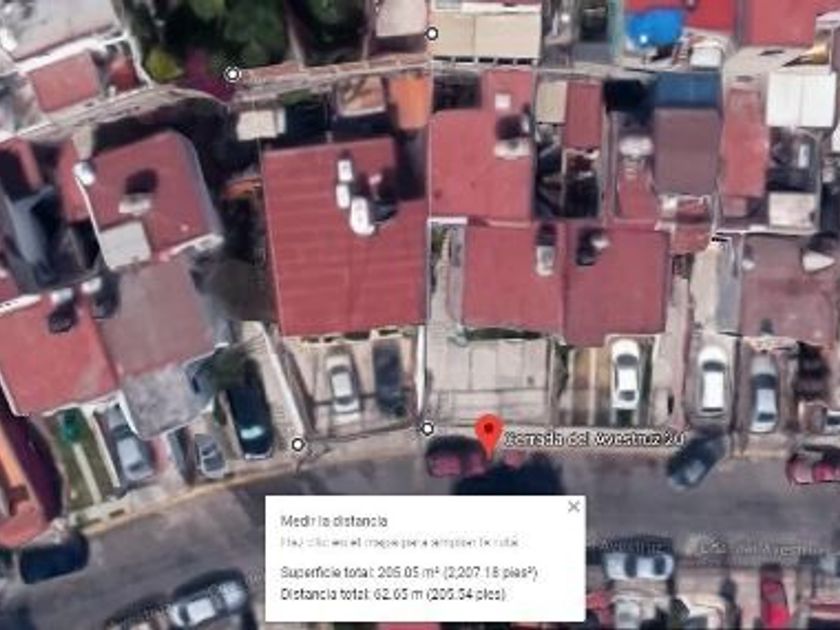Select the red pin at Cerrada del Avestruz

click(489, 434)
